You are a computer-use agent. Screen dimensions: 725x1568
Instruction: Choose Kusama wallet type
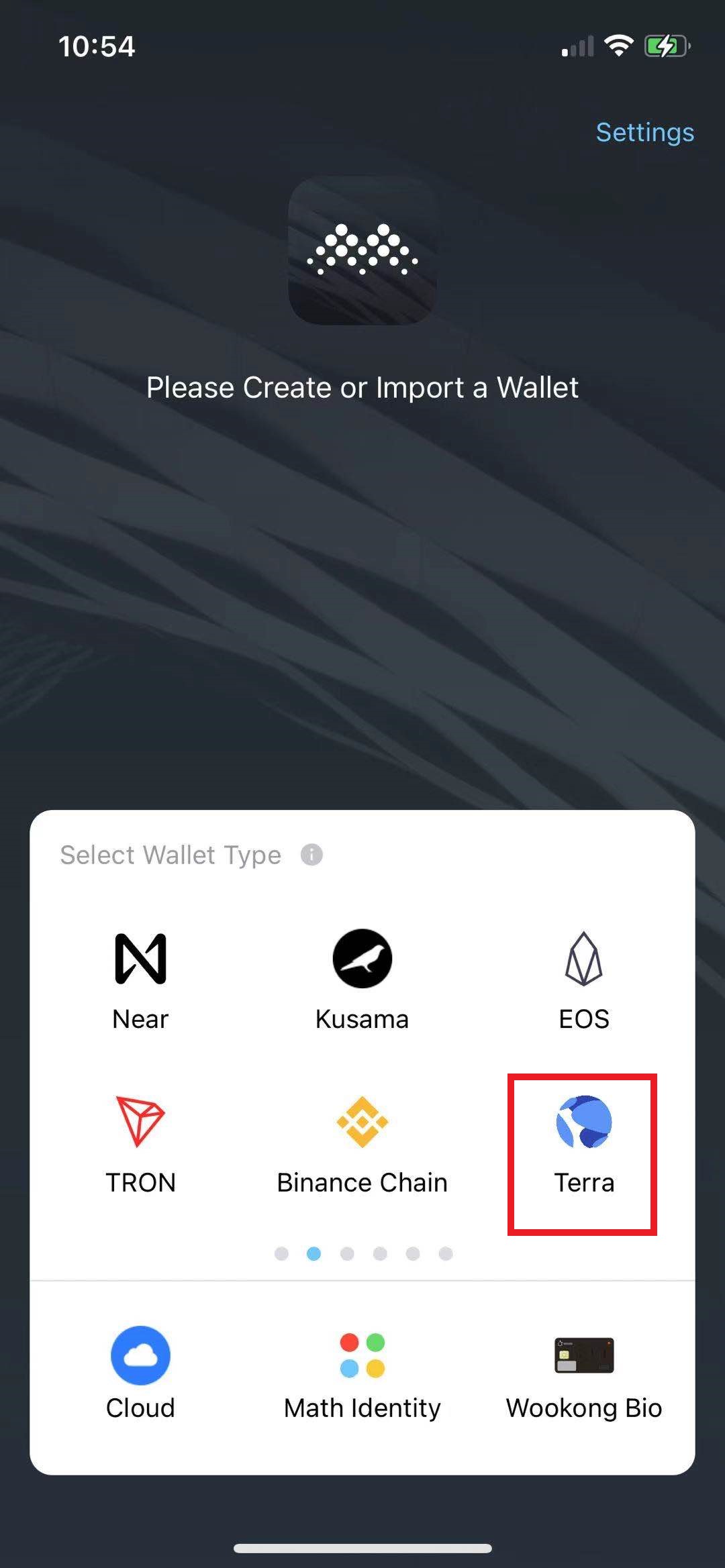coord(362,980)
